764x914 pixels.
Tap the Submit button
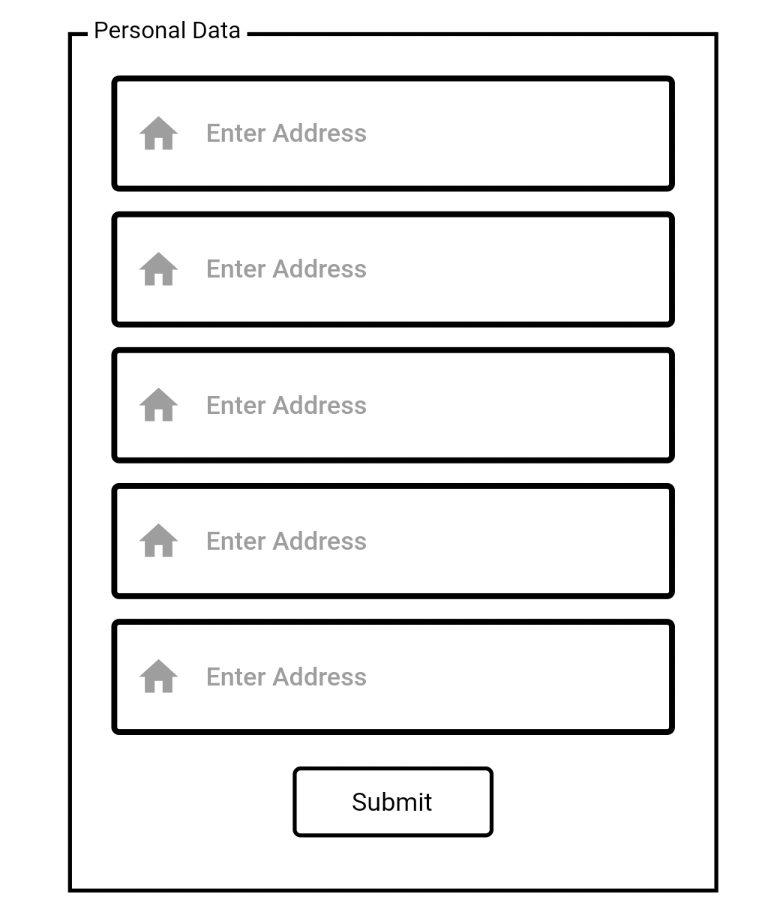pyautogui.click(x=392, y=802)
